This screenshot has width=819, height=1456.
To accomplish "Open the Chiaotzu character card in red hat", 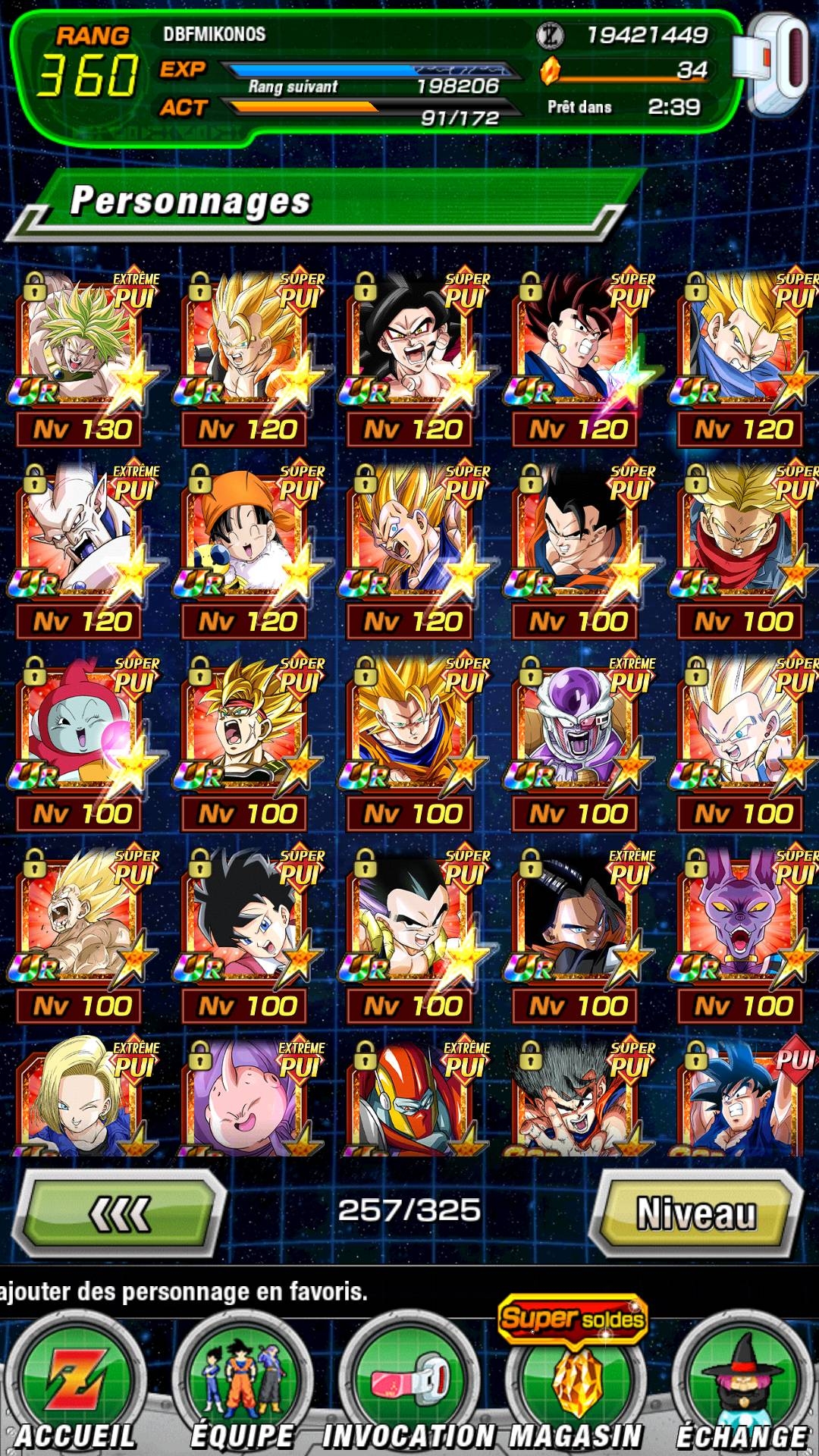I will tap(83, 743).
